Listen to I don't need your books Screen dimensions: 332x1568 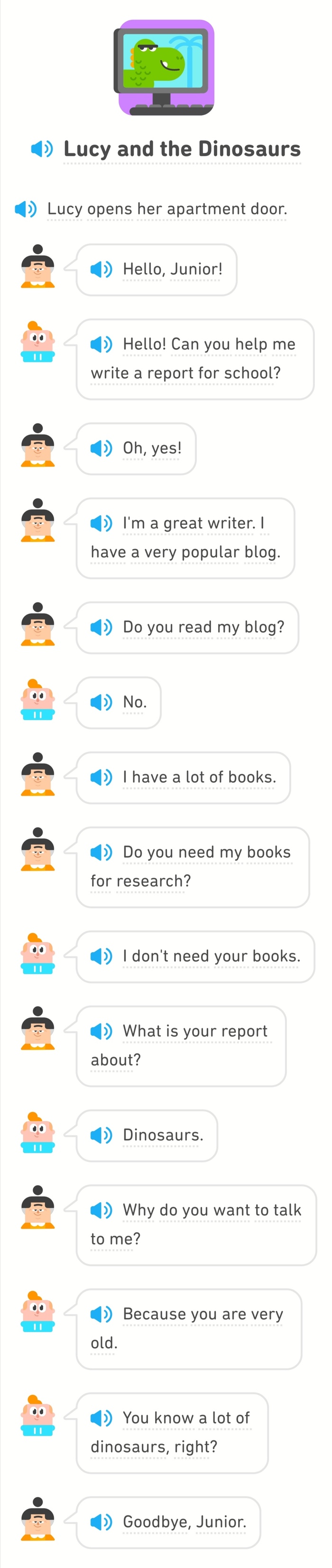pyautogui.click(x=101, y=956)
